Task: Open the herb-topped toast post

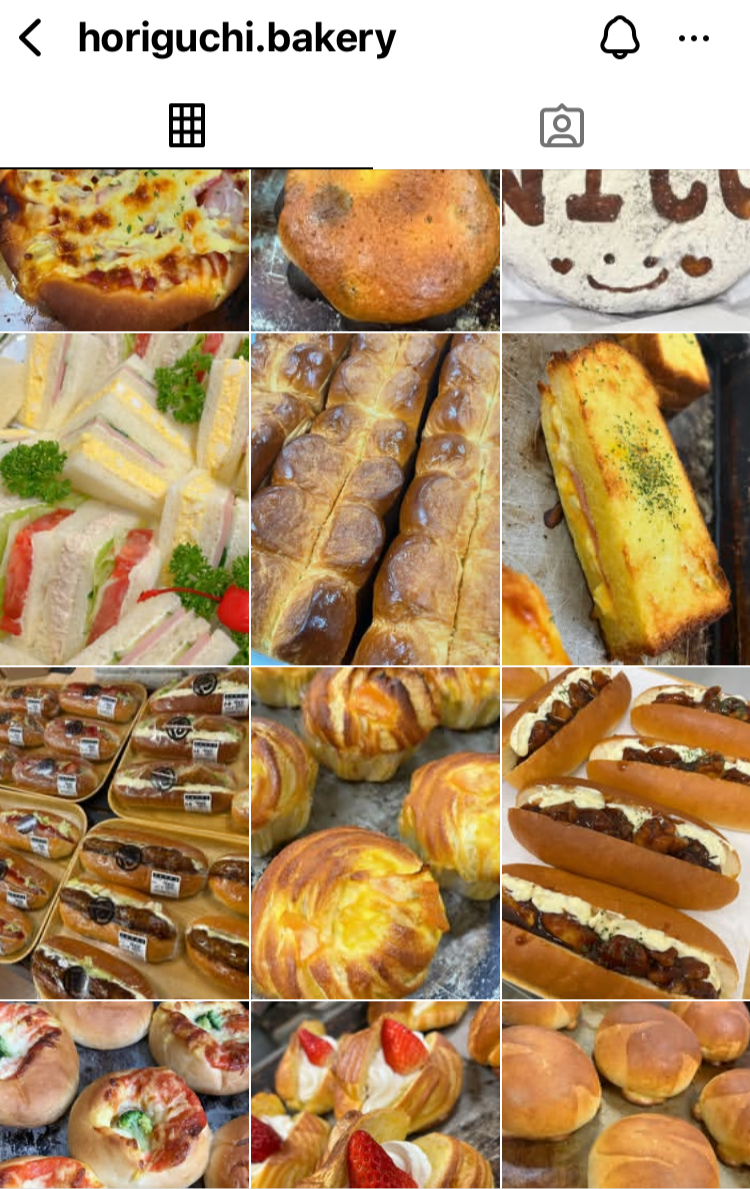Action: [x=626, y=499]
